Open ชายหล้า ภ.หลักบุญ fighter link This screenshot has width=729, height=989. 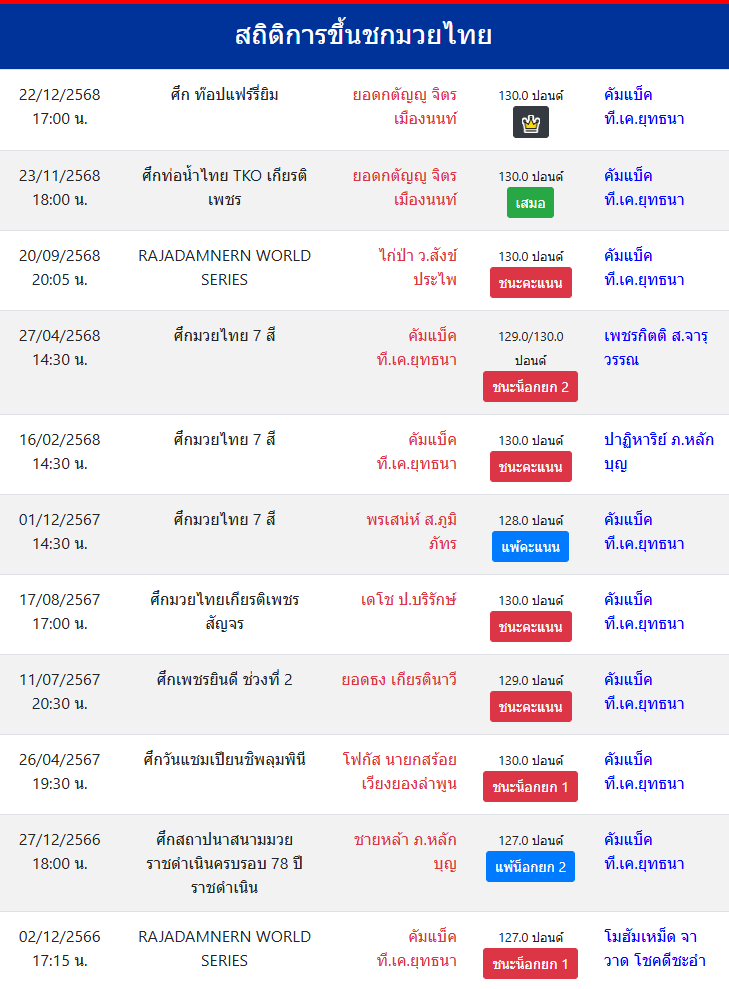click(405, 851)
